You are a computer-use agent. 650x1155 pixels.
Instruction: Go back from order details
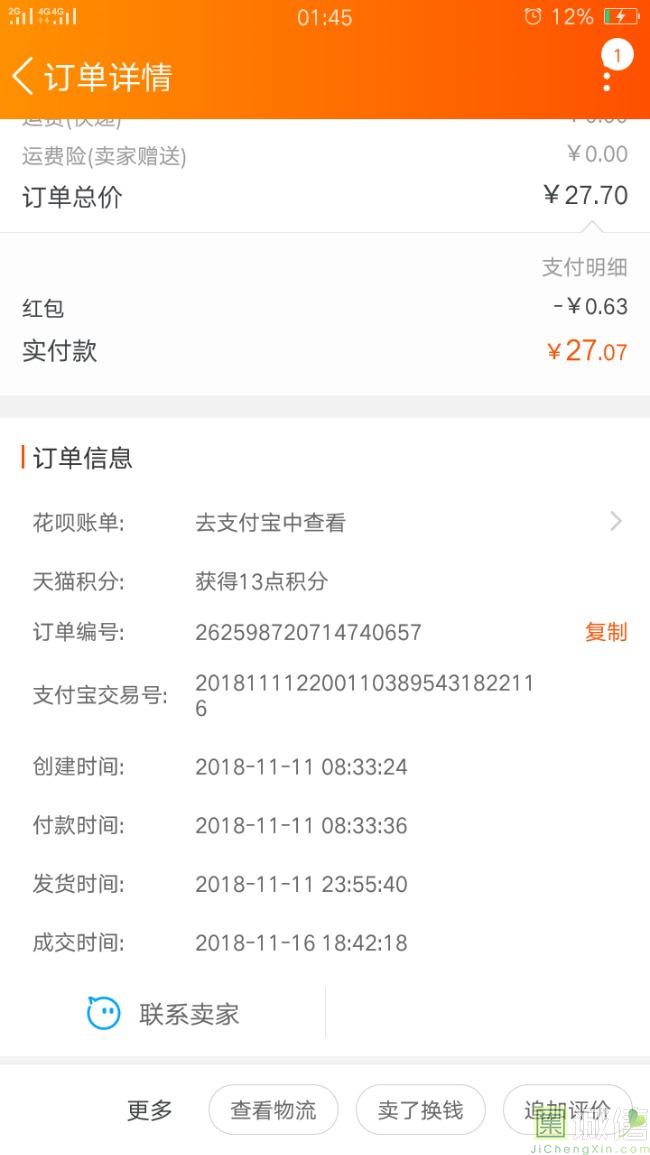coord(23,77)
